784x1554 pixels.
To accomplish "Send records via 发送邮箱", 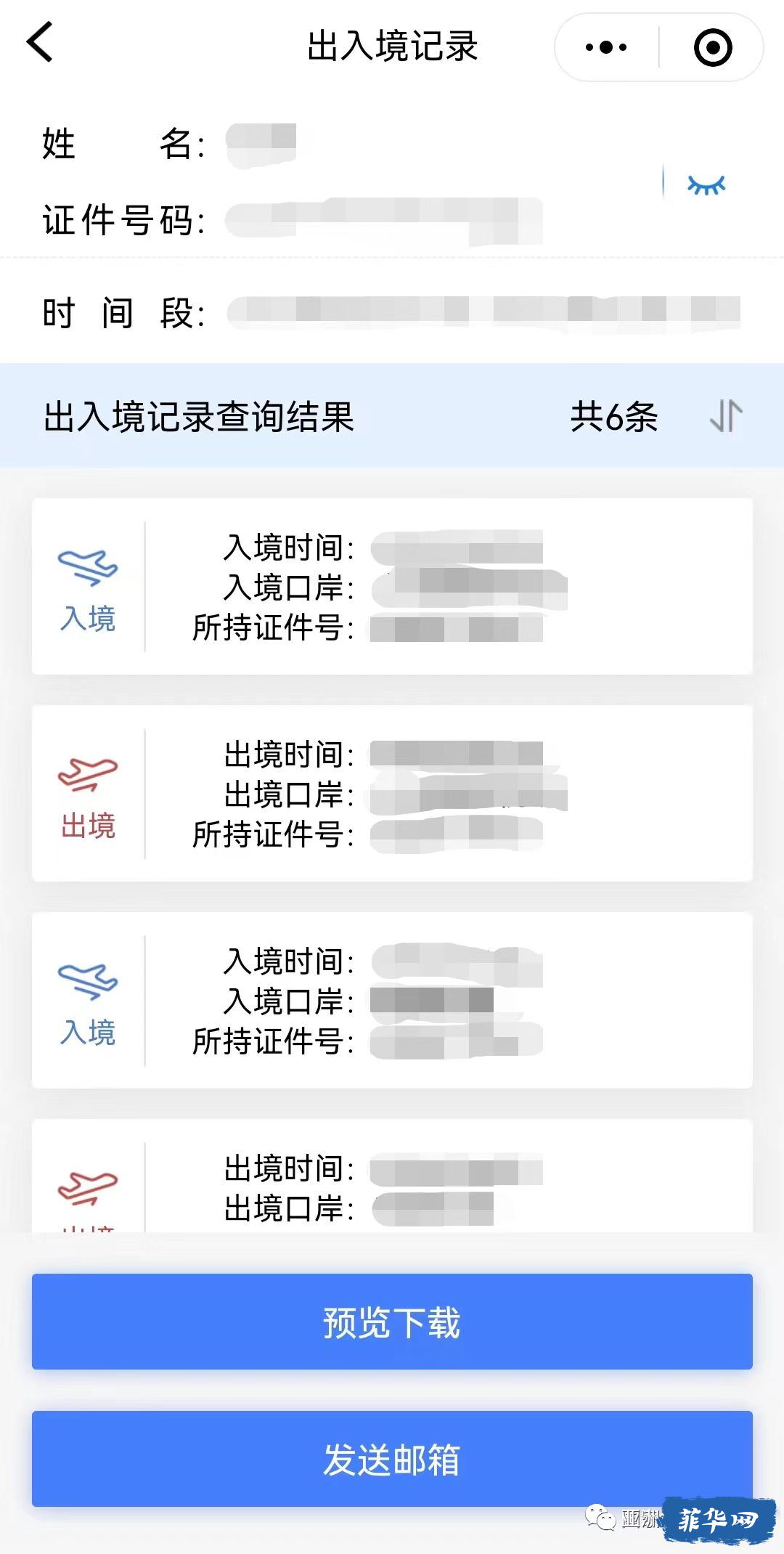I will (x=392, y=1459).
